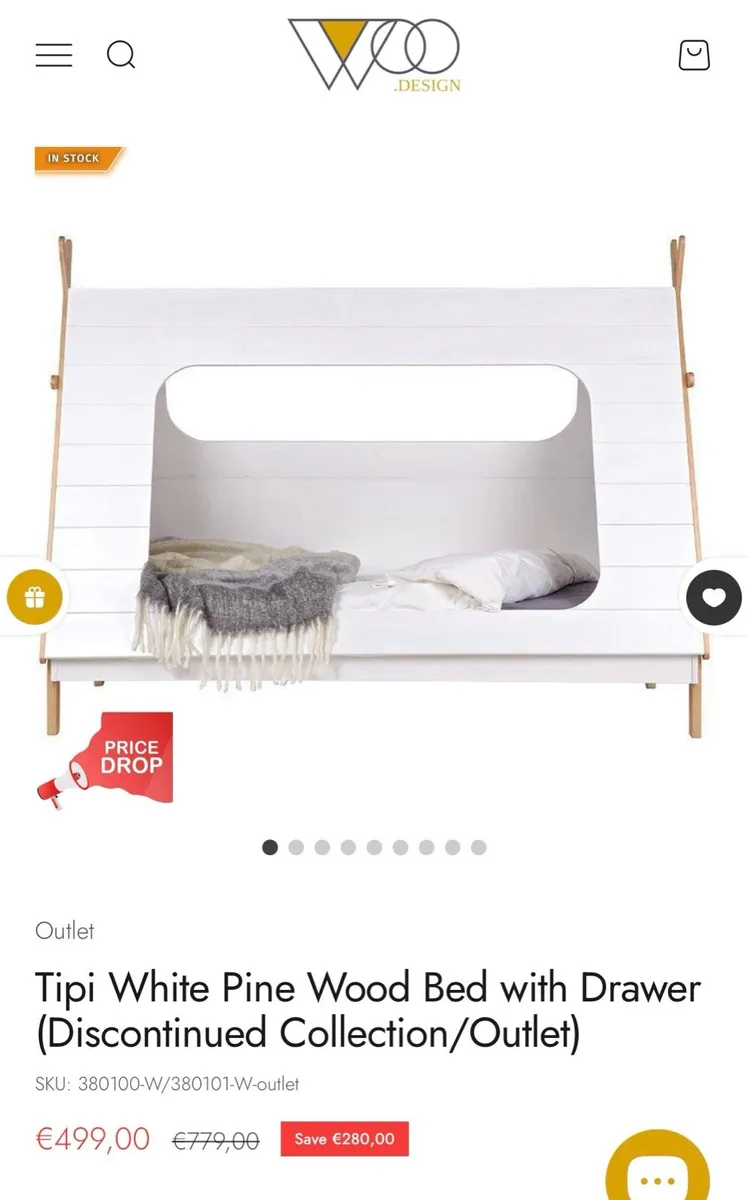
Task: Open the shopping cart
Action: tap(693, 55)
